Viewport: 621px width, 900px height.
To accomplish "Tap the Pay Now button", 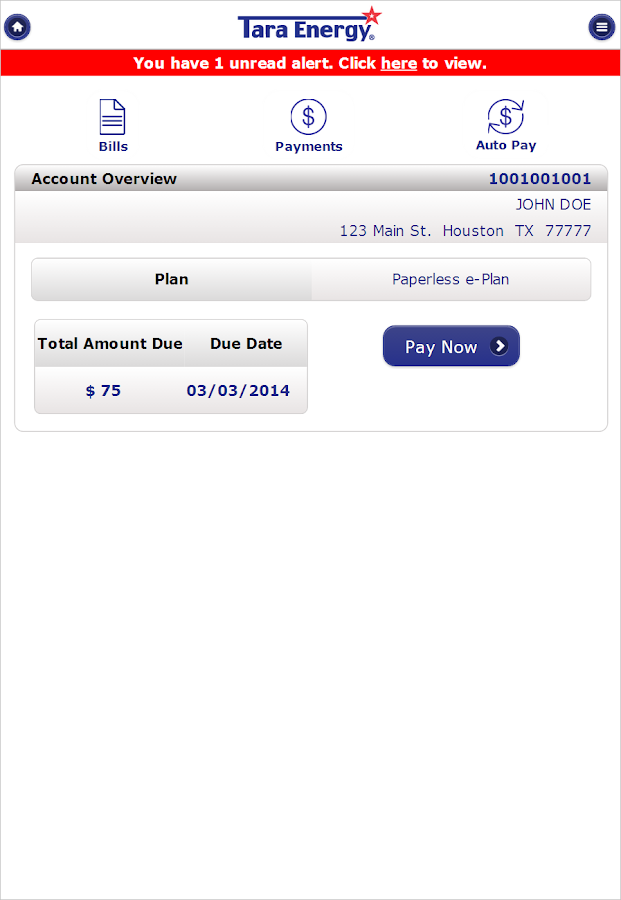I will 451,346.
